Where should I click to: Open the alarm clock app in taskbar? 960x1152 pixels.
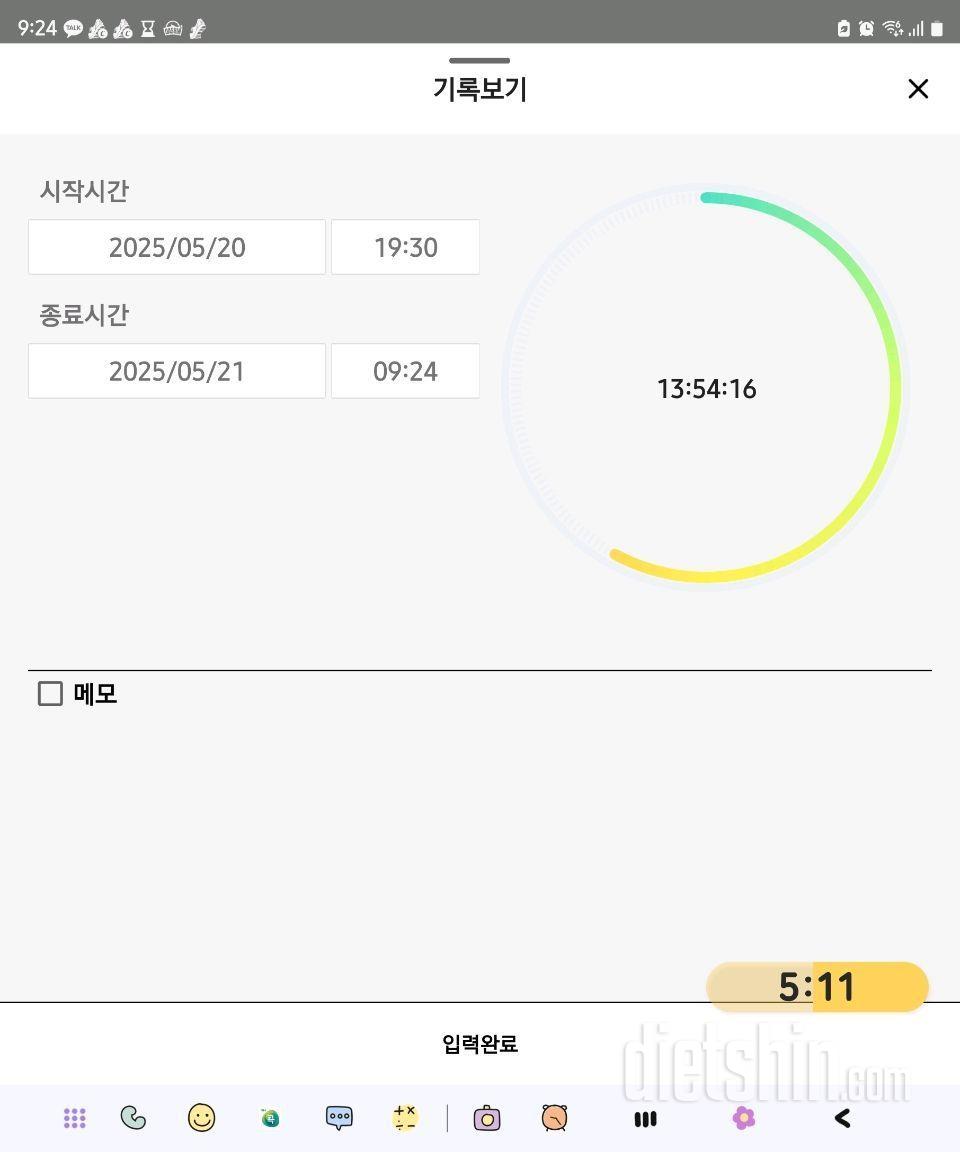point(554,1118)
